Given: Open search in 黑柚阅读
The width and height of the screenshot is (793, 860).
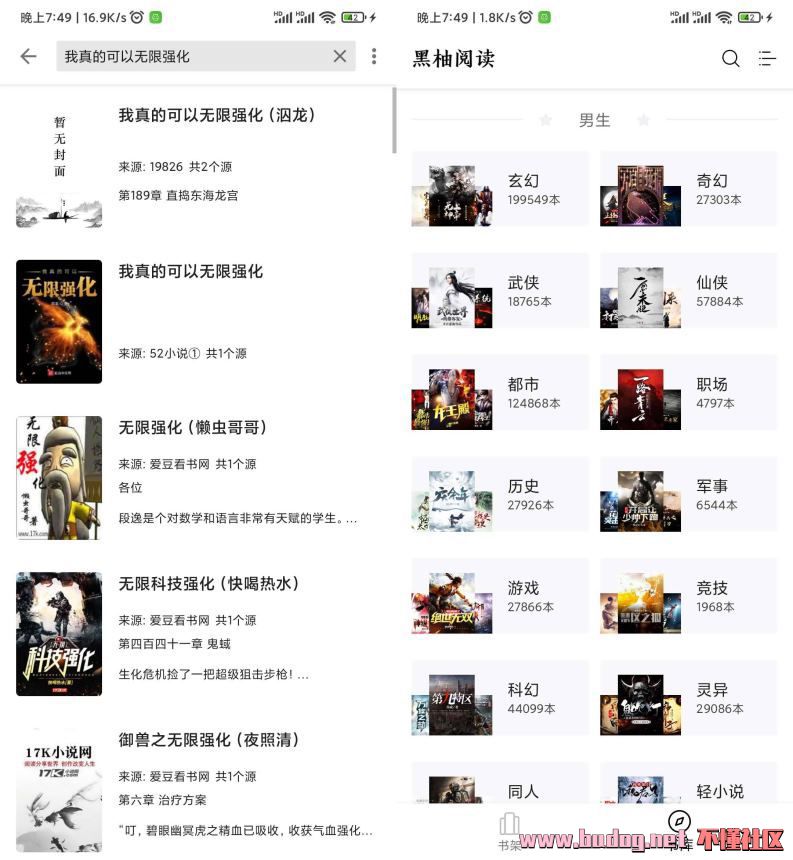Looking at the screenshot, I should [x=731, y=59].
